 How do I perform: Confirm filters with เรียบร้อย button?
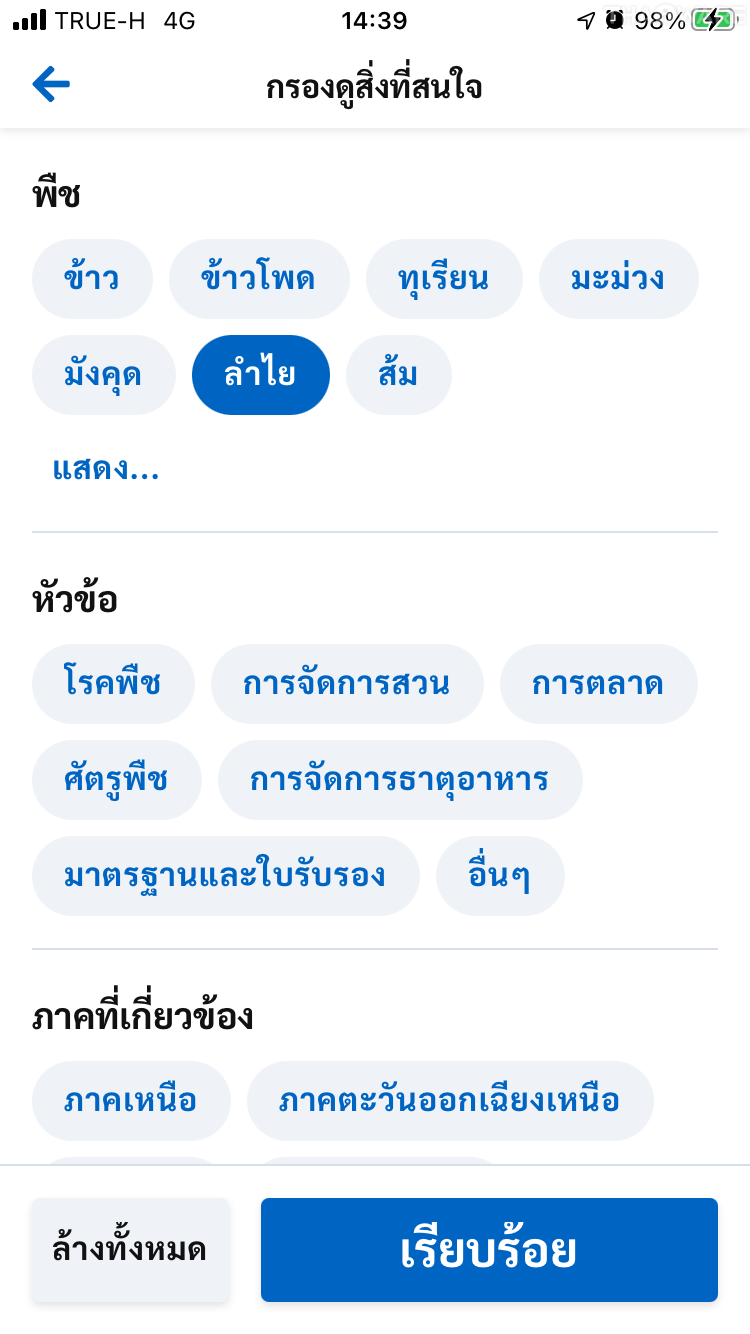(489, 1250)
